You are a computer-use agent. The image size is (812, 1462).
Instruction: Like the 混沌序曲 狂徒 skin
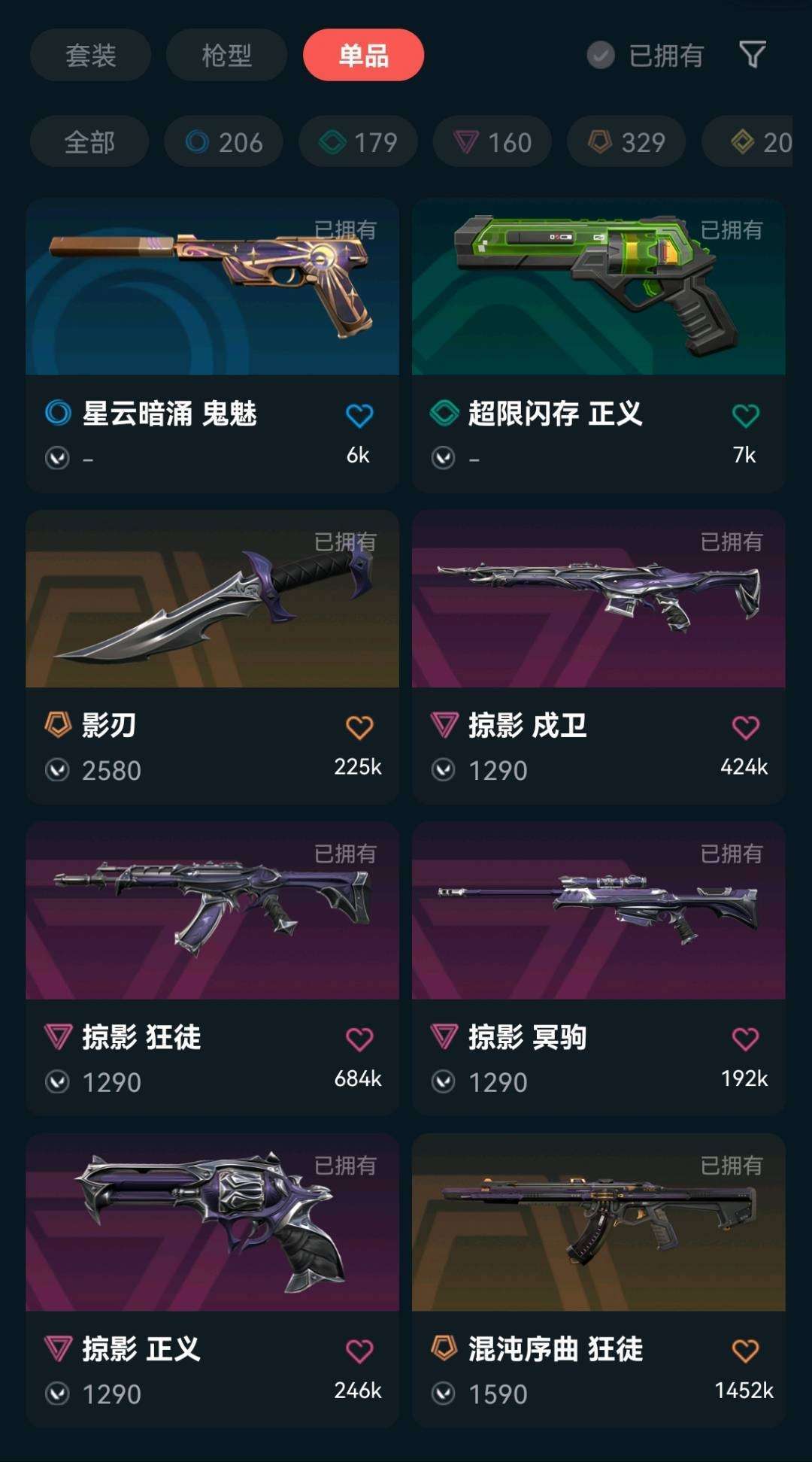point(745,1351)
